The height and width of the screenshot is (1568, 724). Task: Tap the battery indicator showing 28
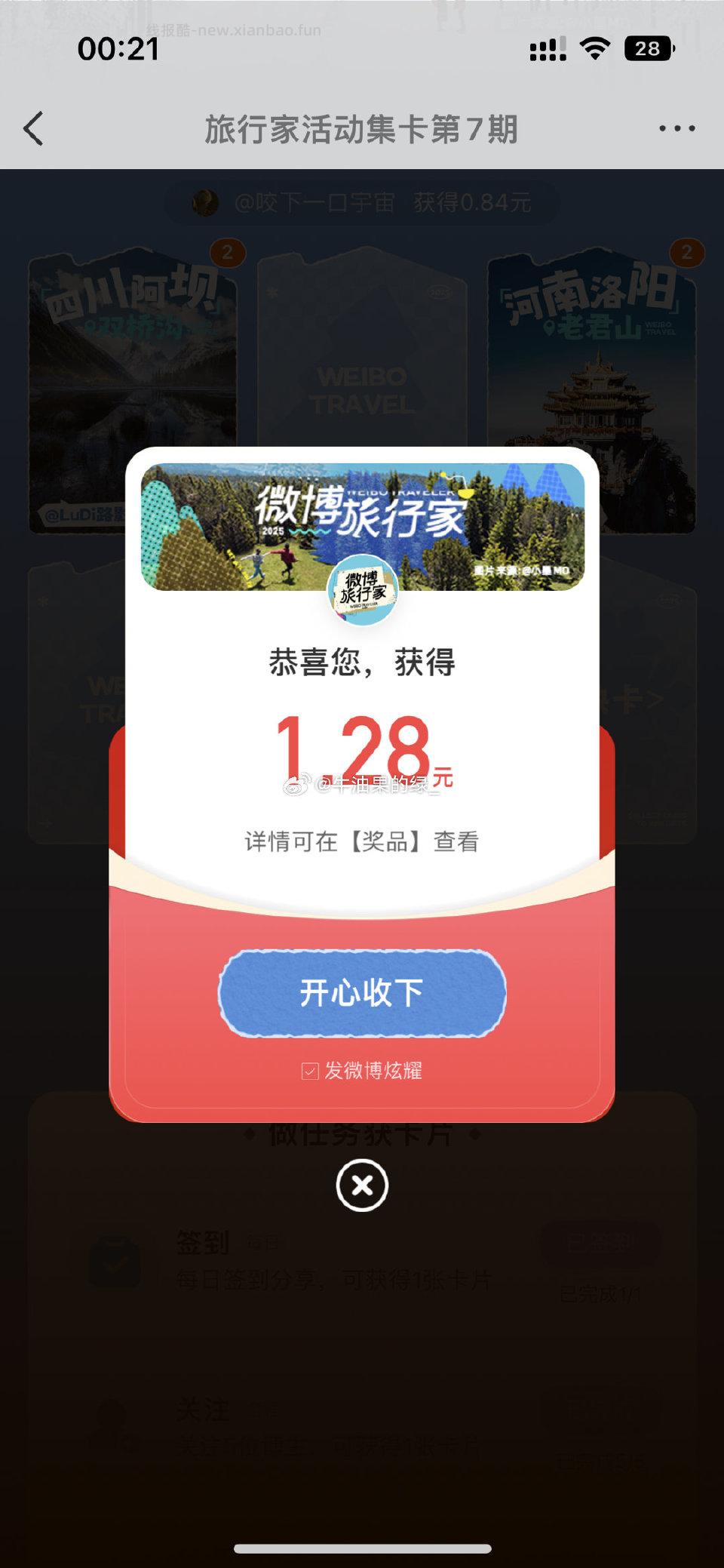649,48
